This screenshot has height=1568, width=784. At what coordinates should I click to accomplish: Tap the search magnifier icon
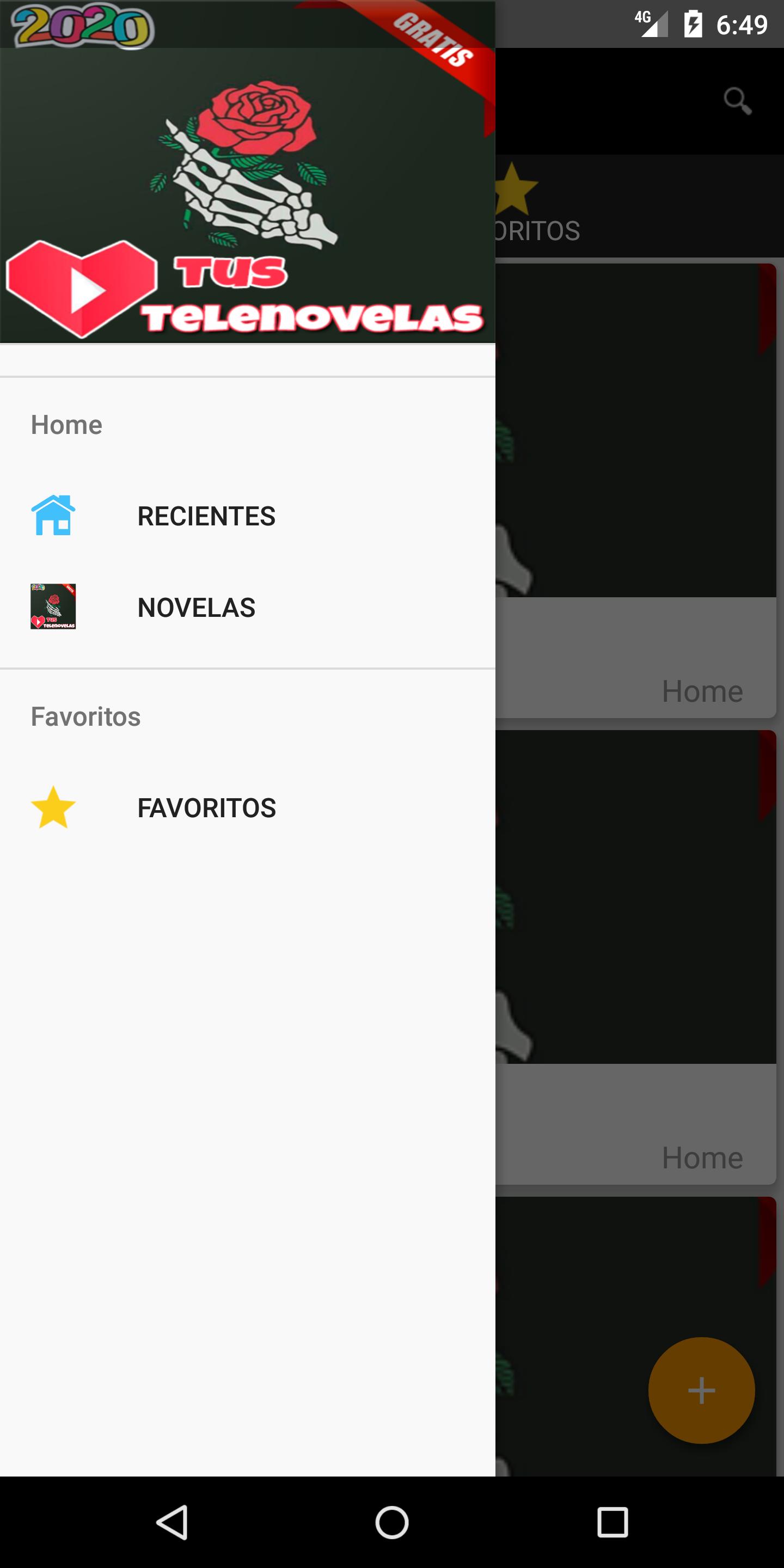click(x=738, y=101)
